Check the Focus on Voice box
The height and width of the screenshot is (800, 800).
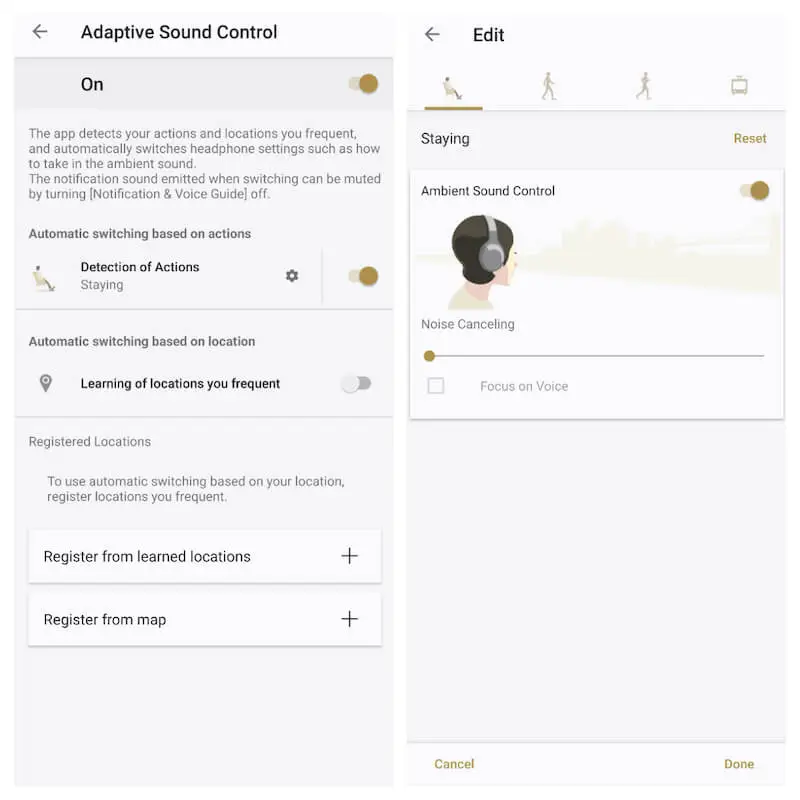(x=436, y=386)
